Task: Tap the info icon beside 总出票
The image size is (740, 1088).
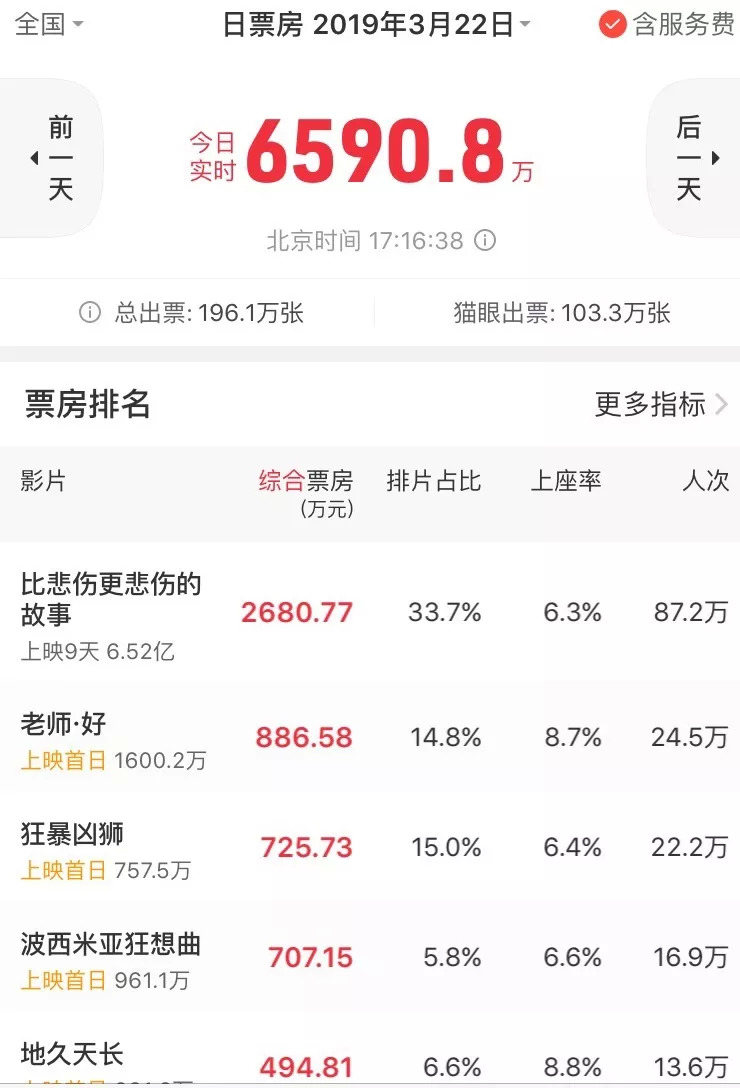Action: point(90,313)
